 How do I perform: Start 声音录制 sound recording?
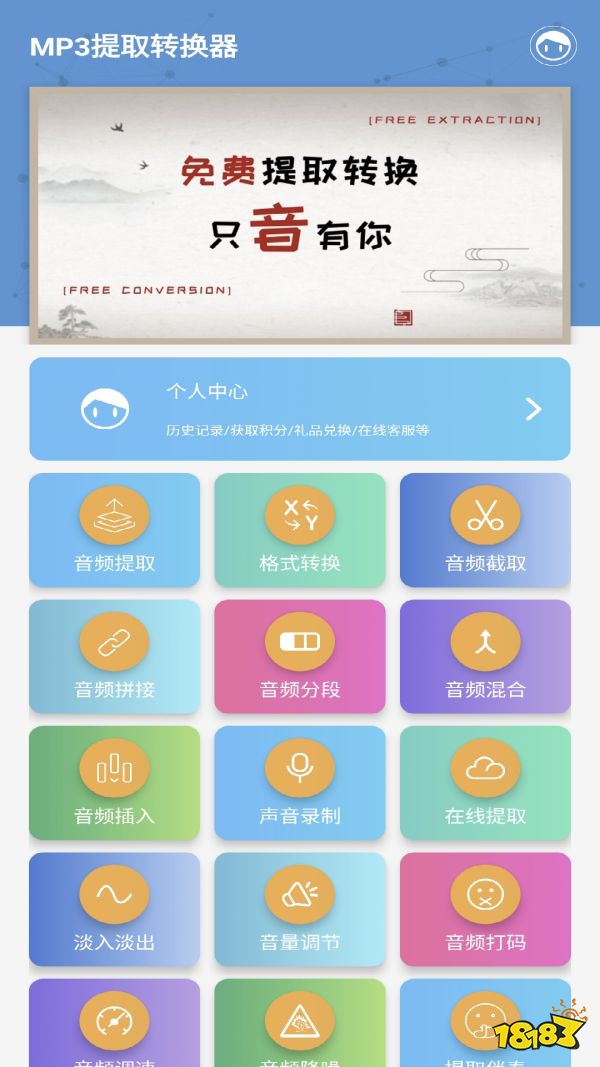(x=299, y=782)
